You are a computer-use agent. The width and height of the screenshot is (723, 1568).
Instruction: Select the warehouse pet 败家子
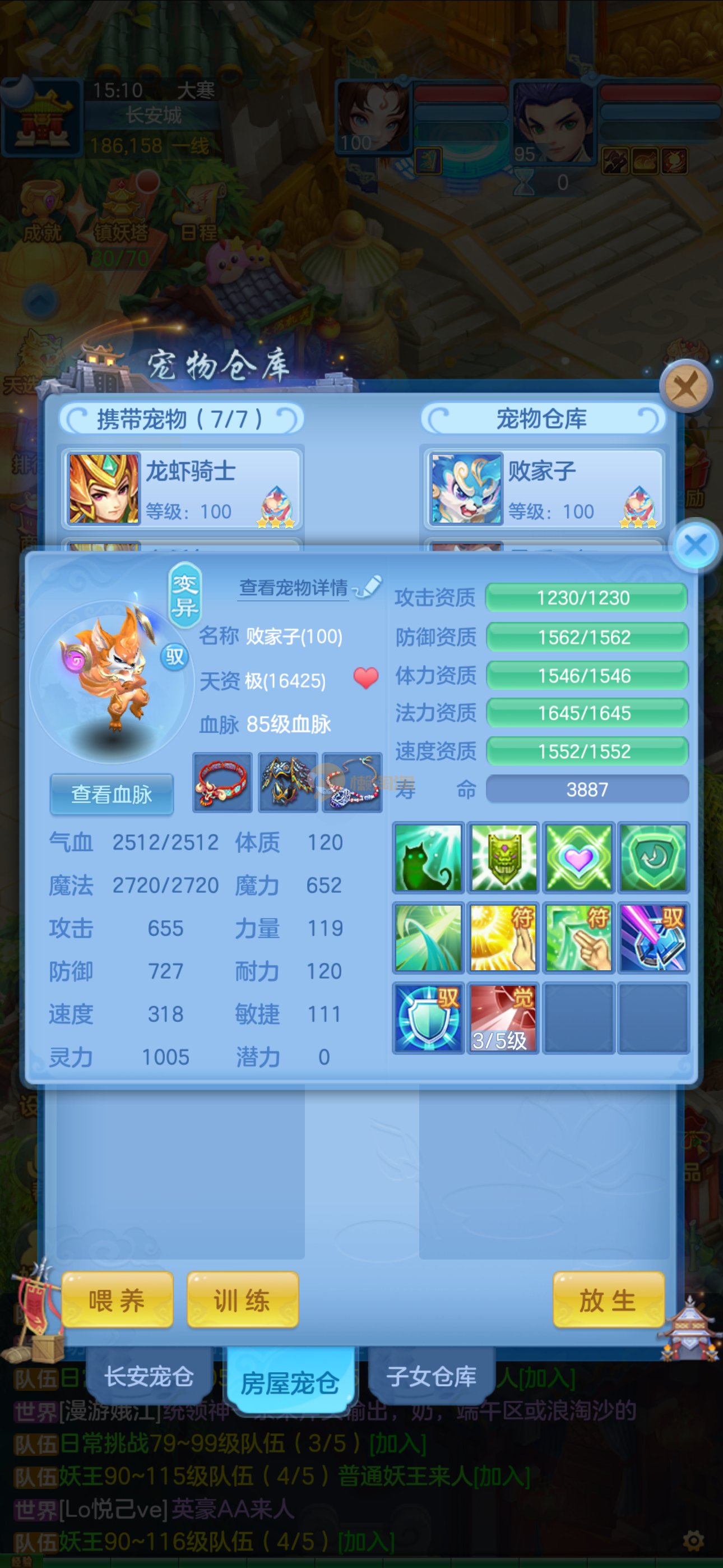(x=544, y=489)
